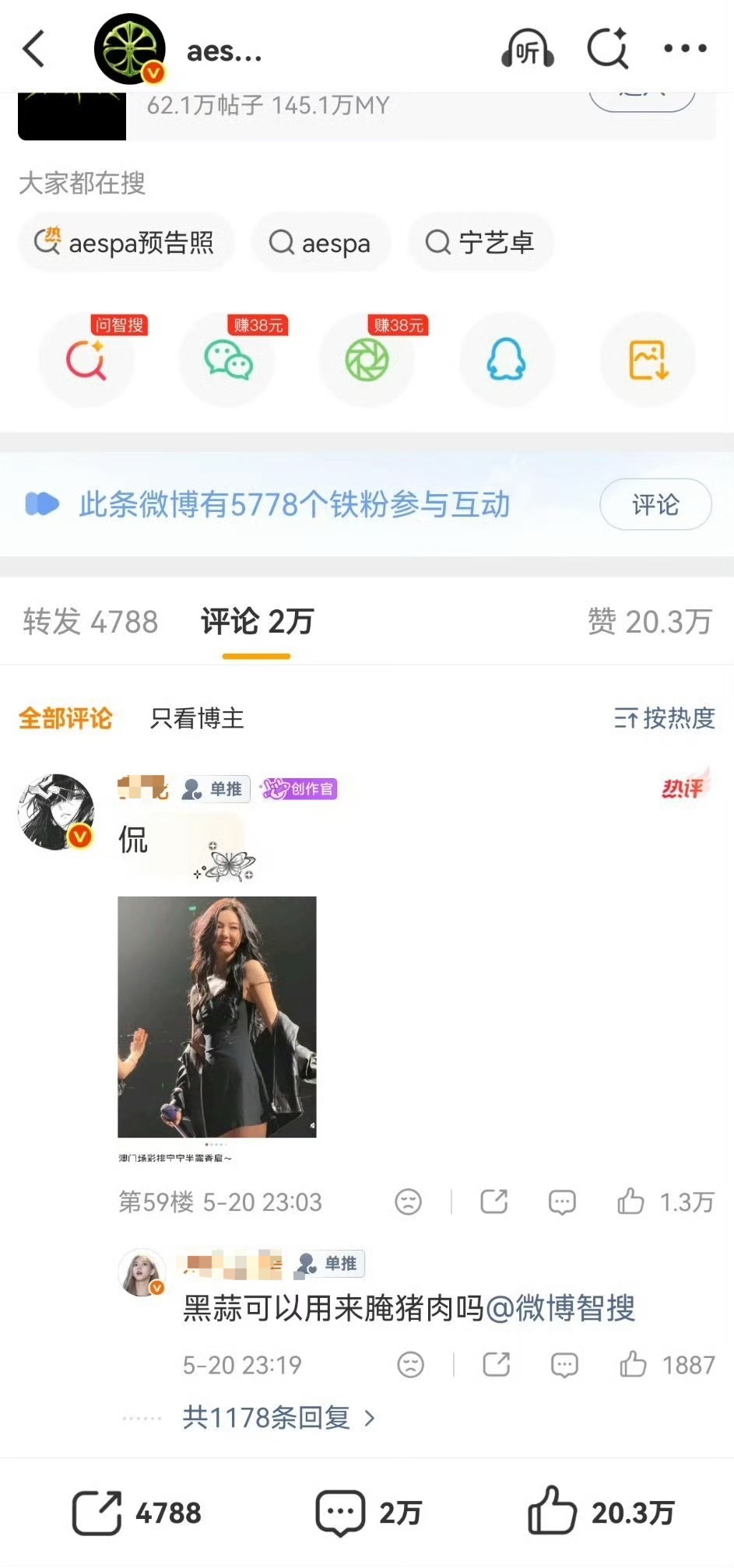The height and width of the screenshot is (1568, 734).
Task: Like the post at the bottom bar
Action: point(601,1513)
